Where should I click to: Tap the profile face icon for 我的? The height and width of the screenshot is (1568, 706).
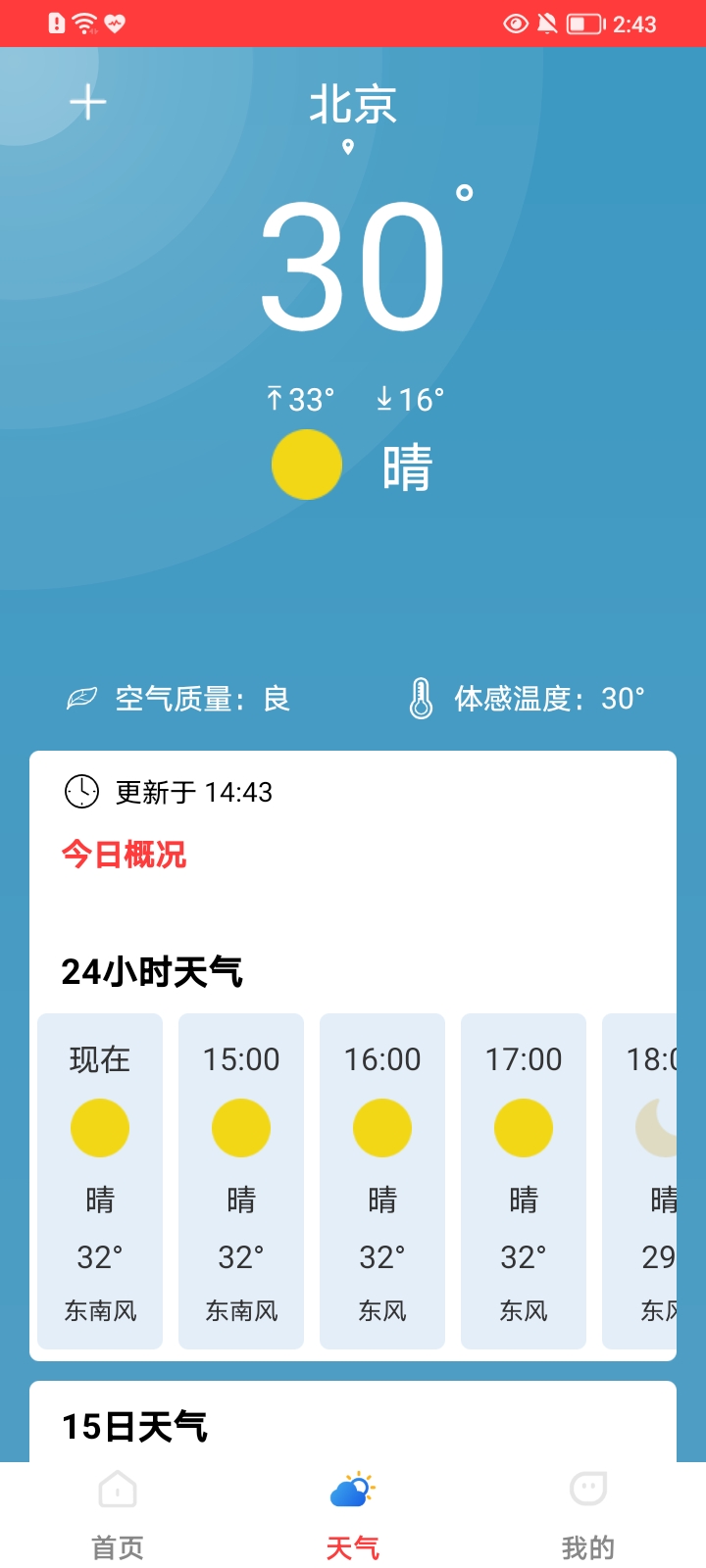click(x=585, y=1488)
